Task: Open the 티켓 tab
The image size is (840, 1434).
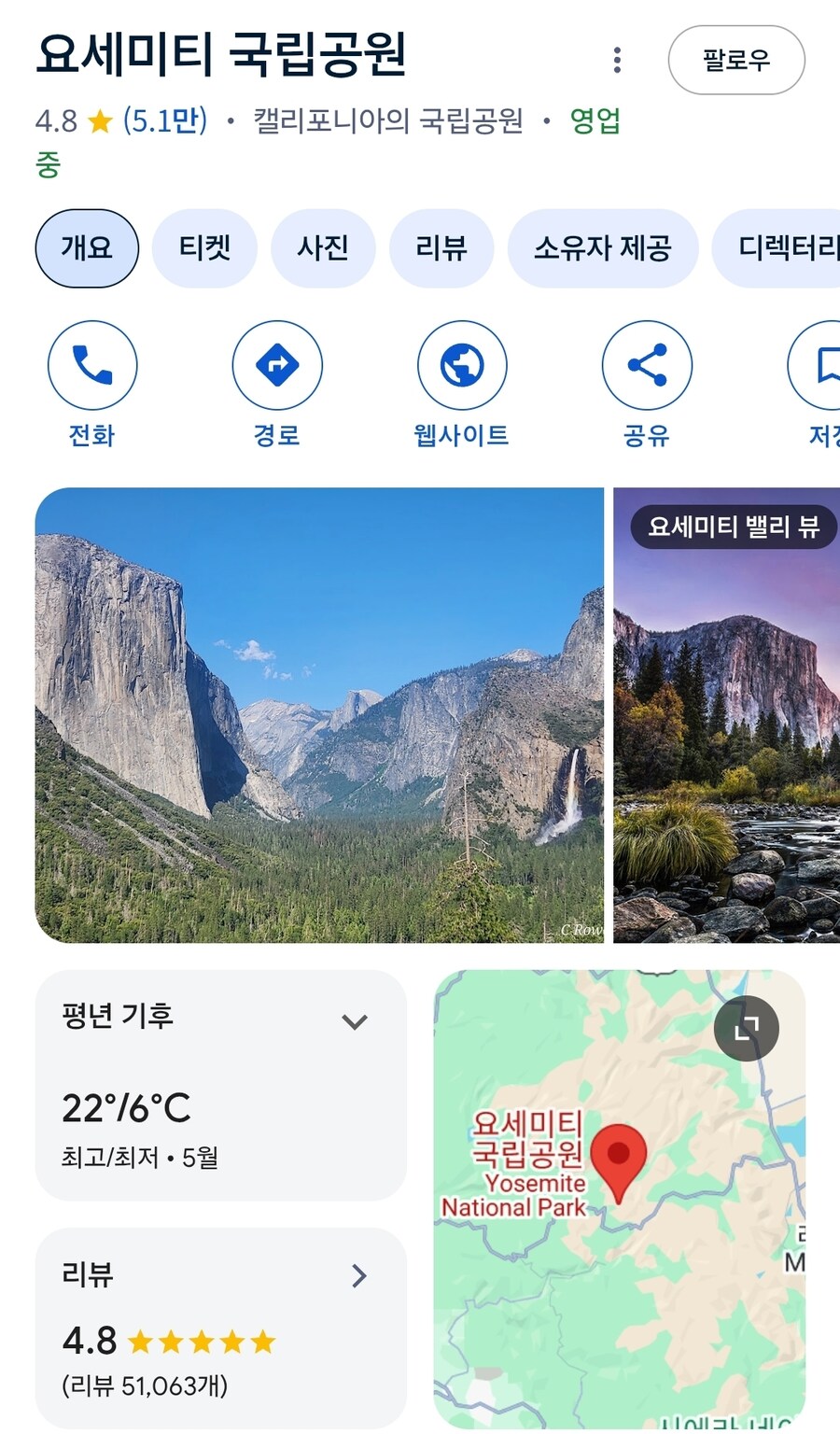Action: (203, 248)
